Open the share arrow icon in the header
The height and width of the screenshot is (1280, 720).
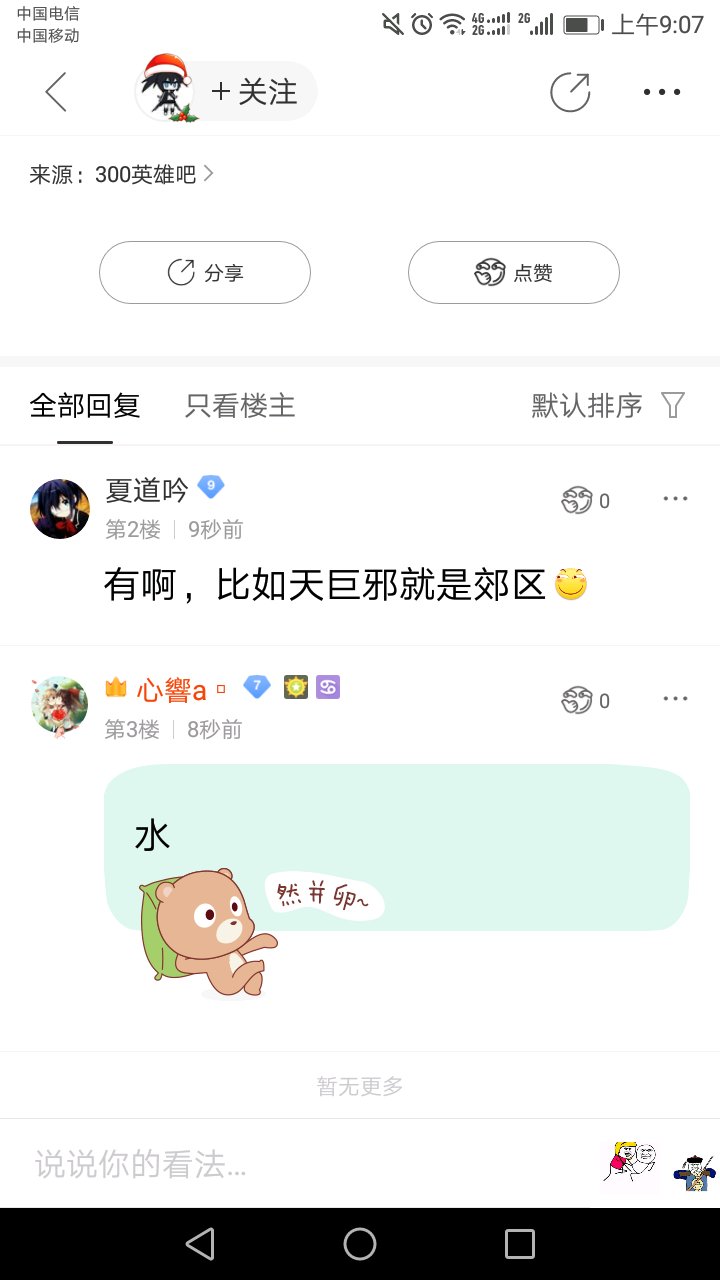570,92
